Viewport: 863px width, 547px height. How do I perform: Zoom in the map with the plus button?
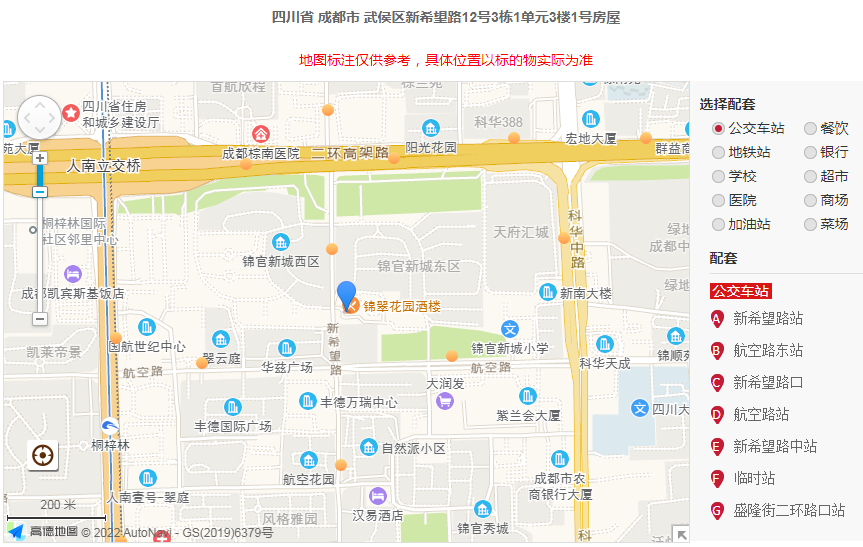click(x=40, y=158)
